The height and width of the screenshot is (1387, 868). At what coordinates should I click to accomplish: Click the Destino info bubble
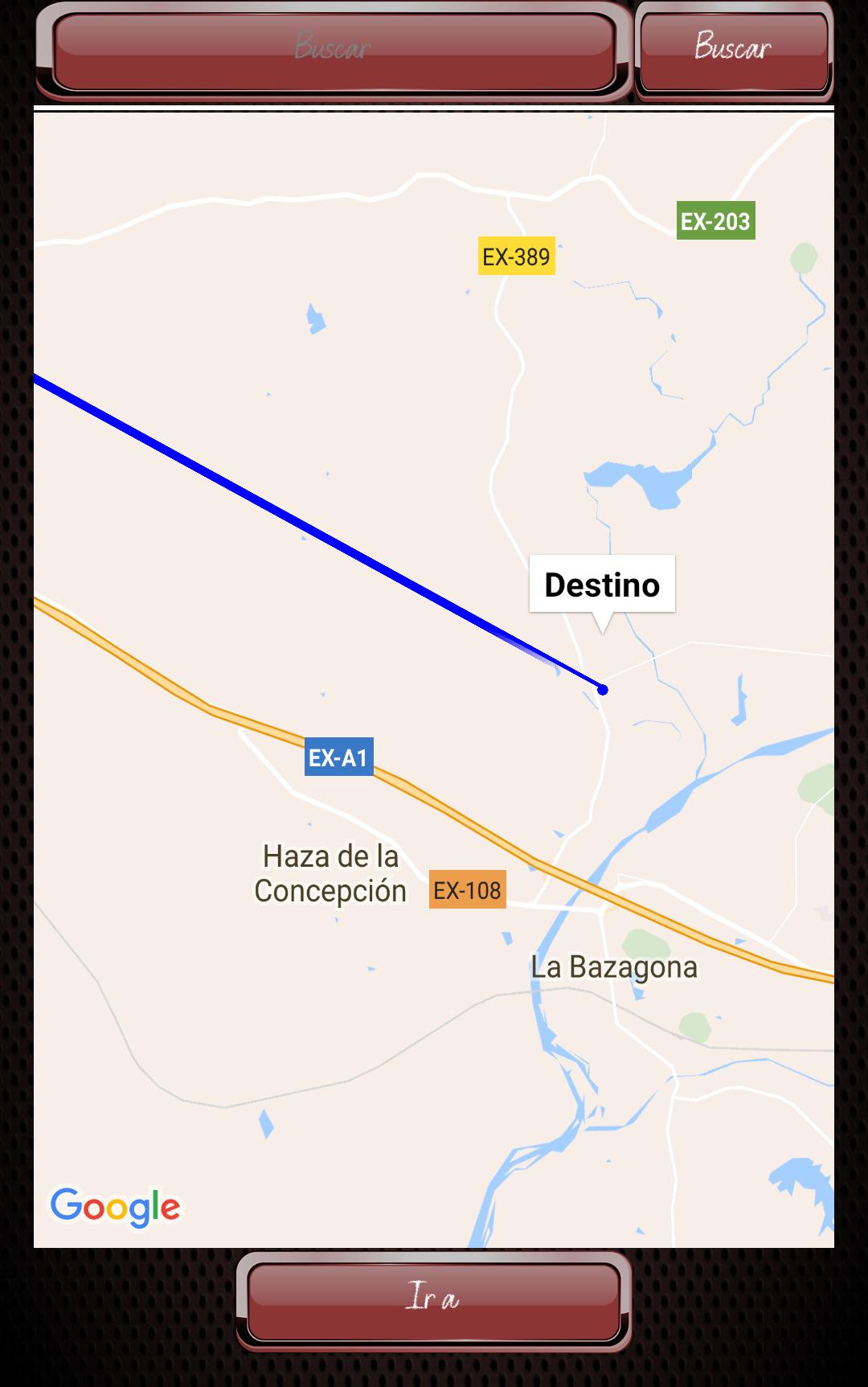tap(602, 585)
